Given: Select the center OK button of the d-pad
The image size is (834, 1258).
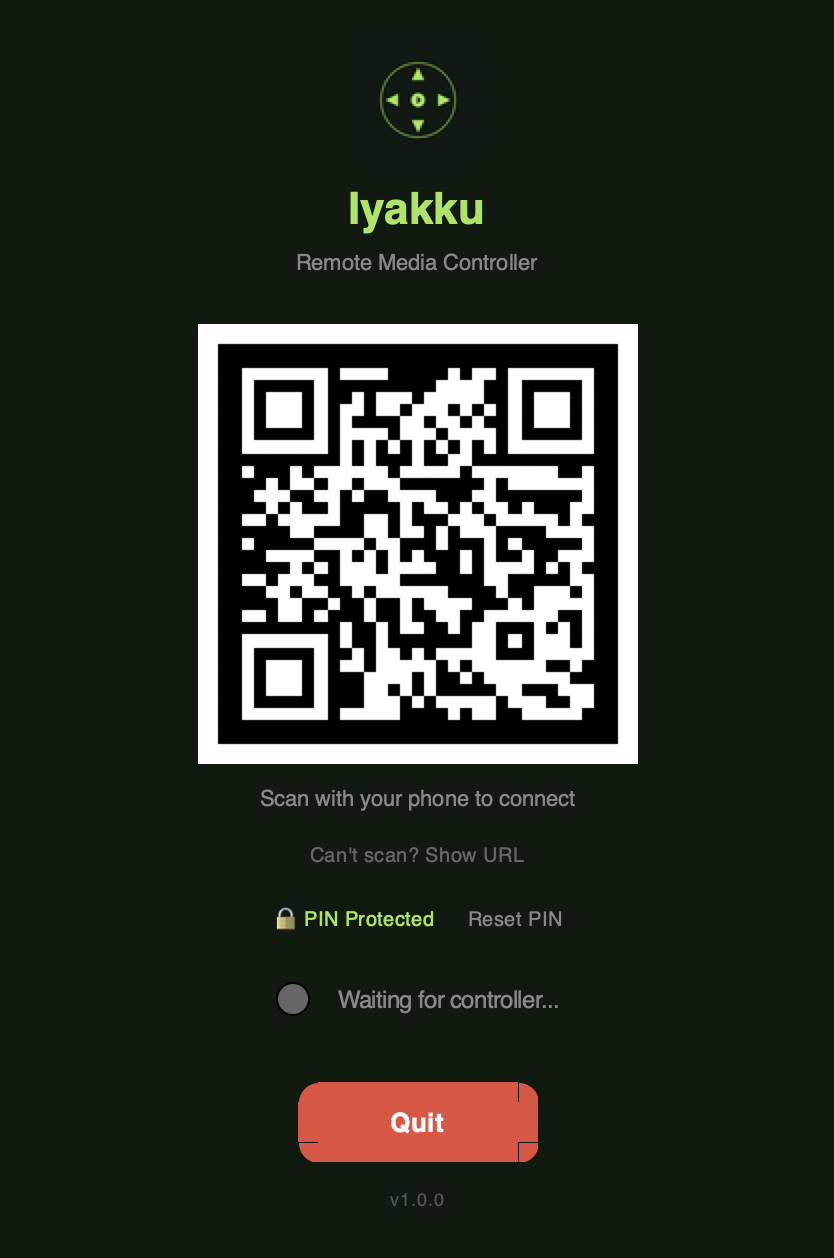Looking at the screenshot, I should click(417, 99).
